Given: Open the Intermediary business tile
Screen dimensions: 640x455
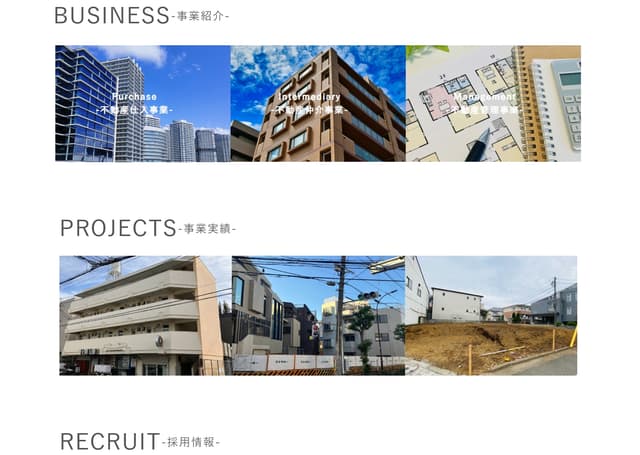Looking at the screenshot, I should pos(318,103).
